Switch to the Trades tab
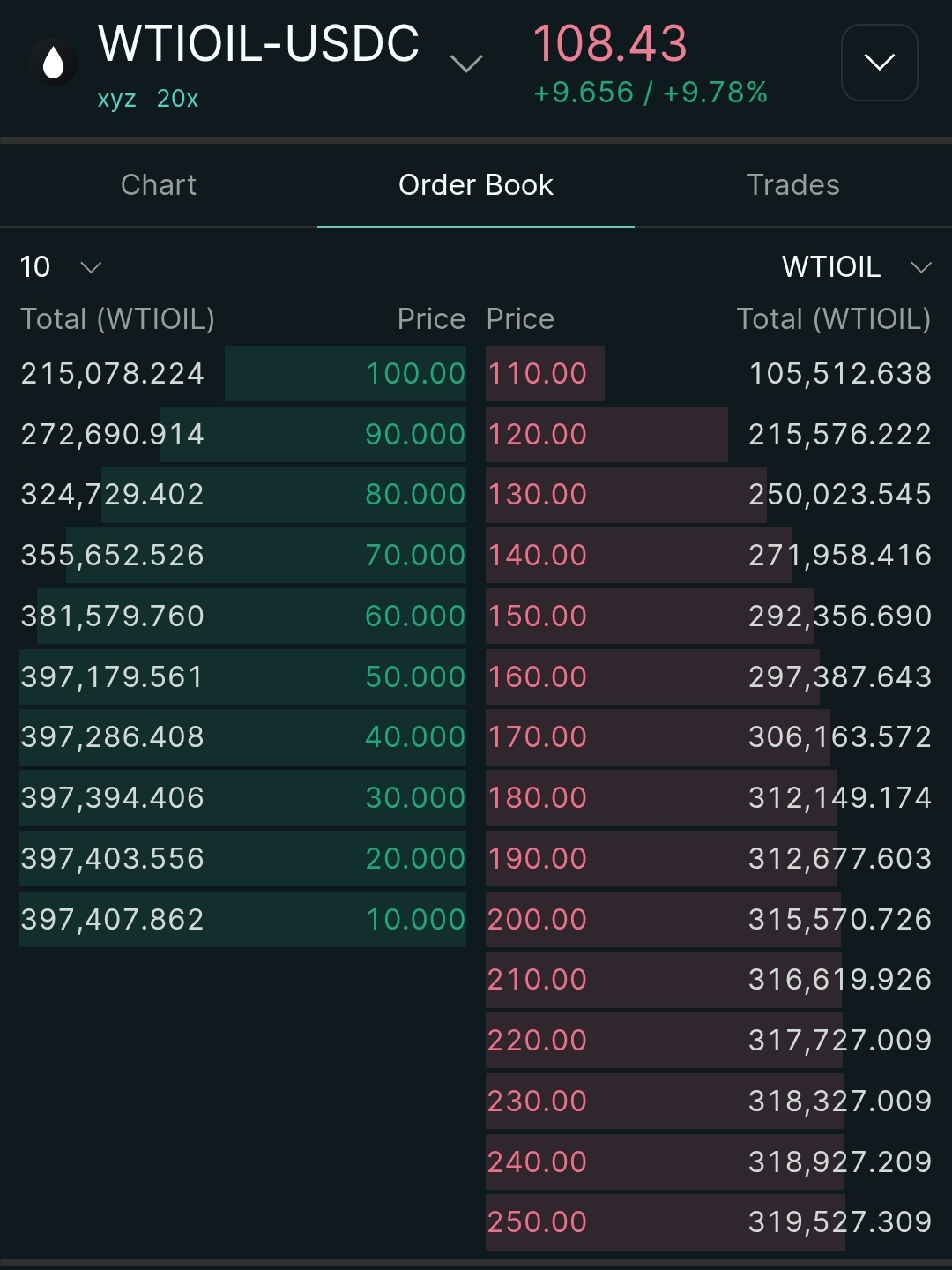 click(x=793, y=185)
